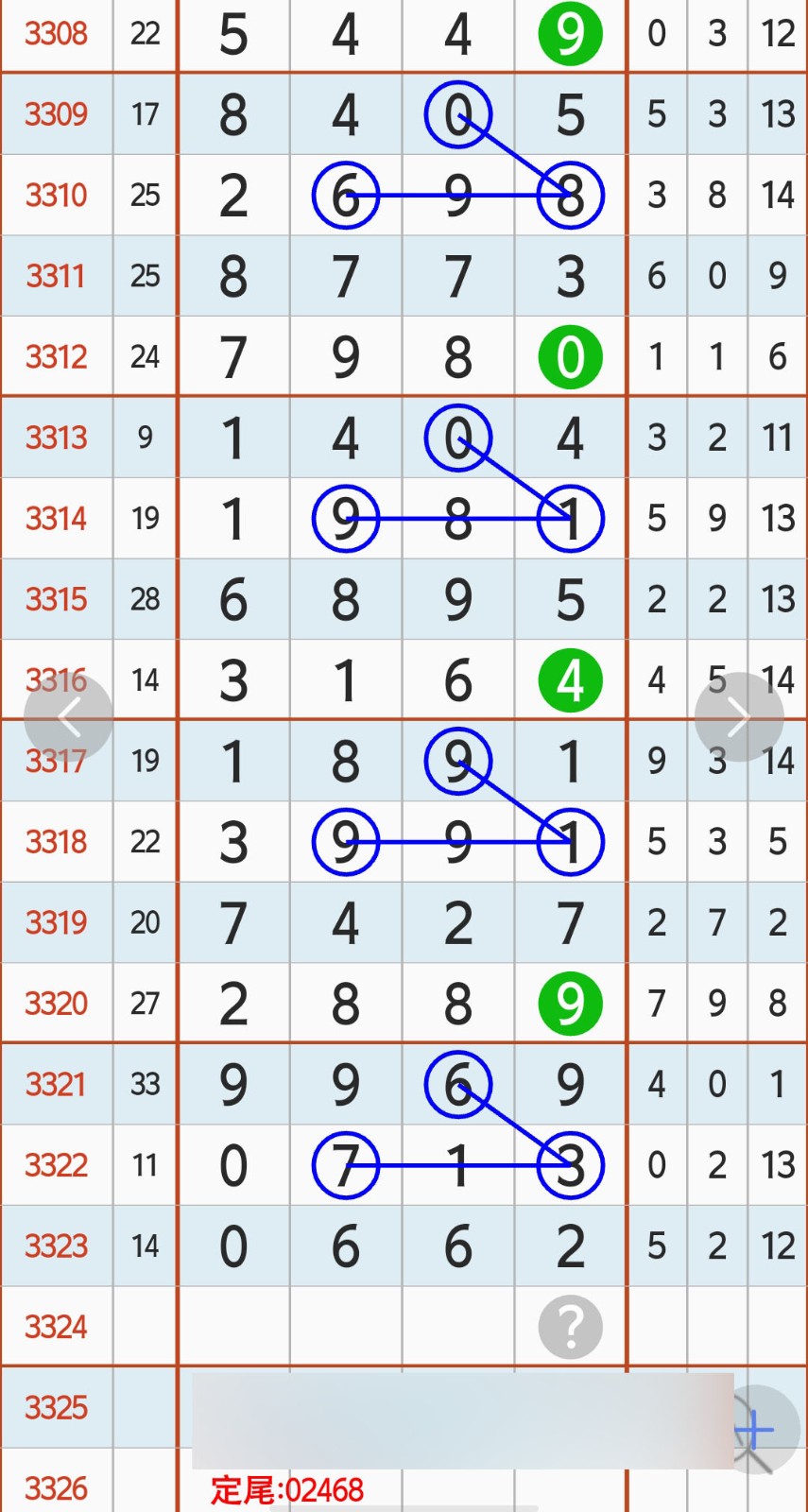808x1512 pixels.
Task: Select the green highlighted 9 in row 3308
Action: 569,34
